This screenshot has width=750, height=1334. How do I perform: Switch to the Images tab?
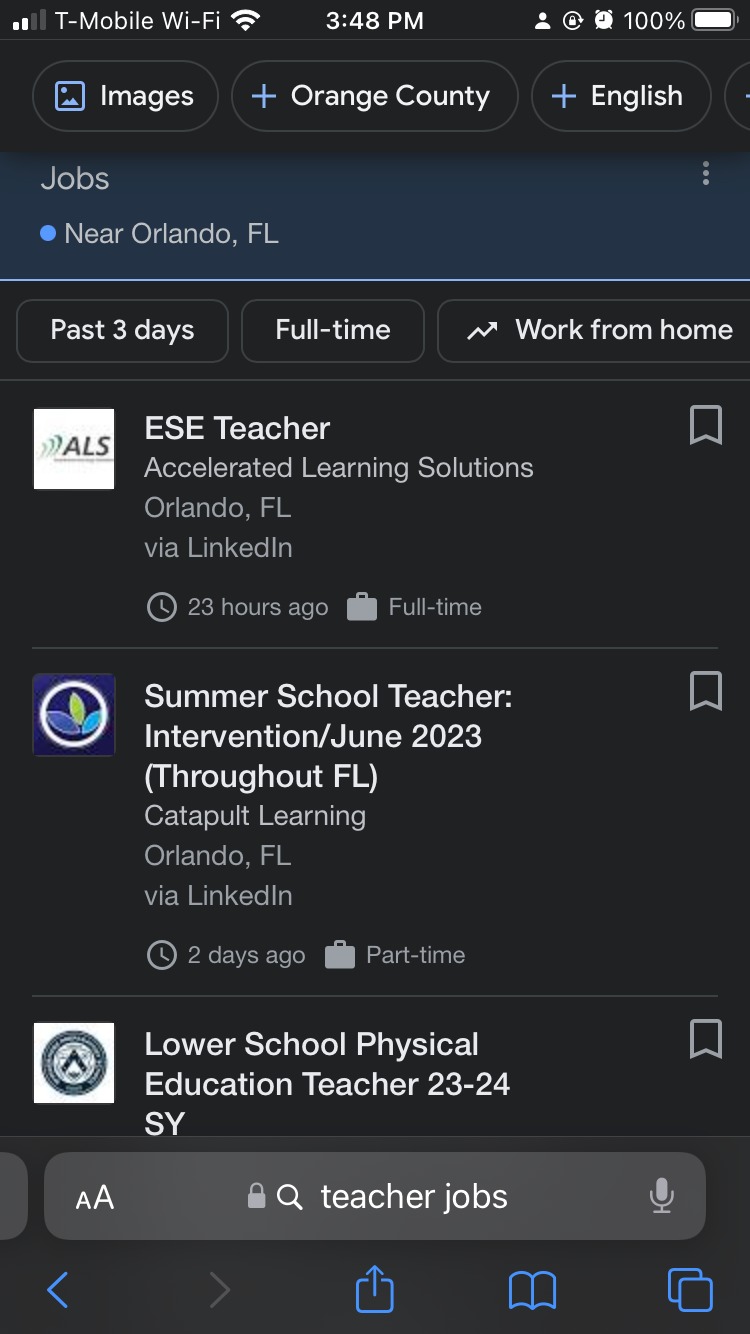[125, 96]
